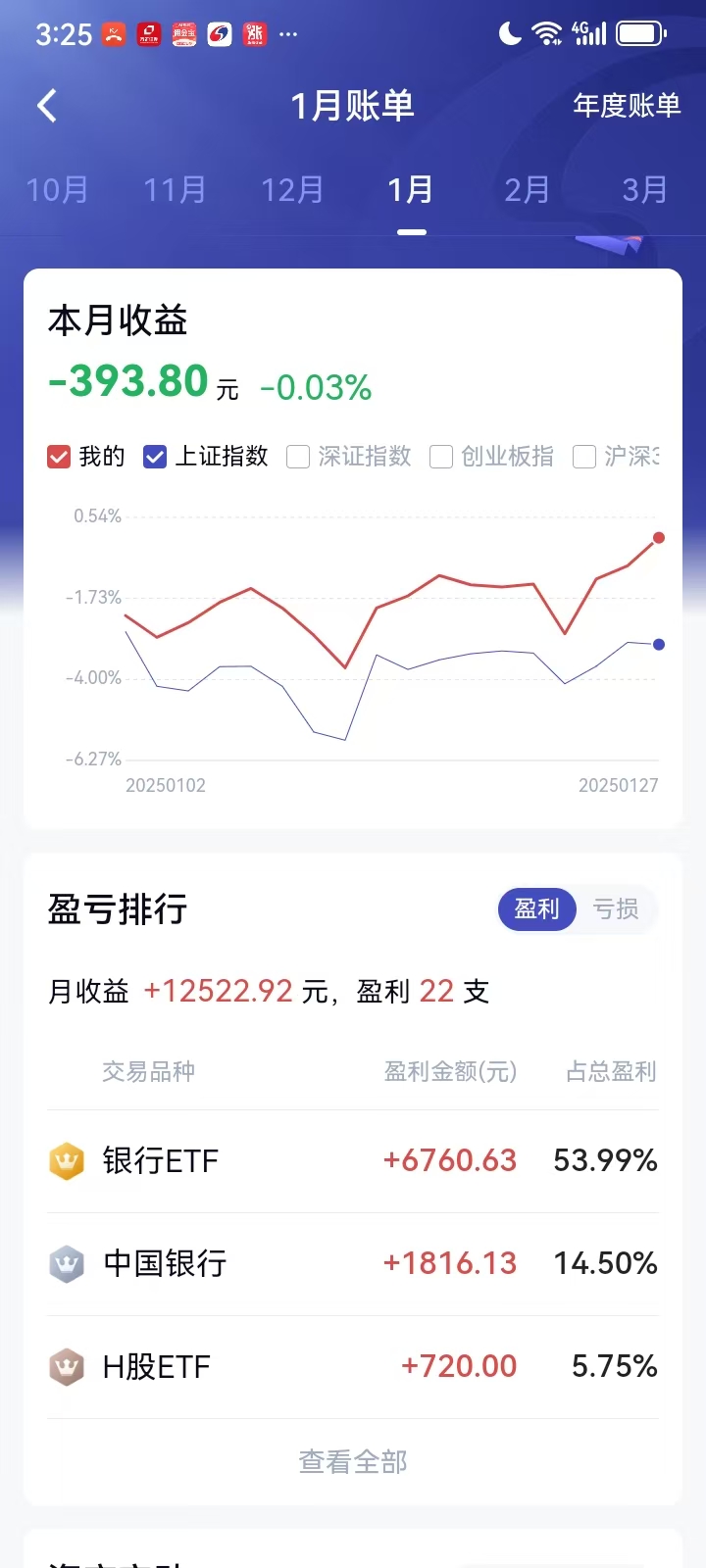706x1568 pixels.
Task: Enable the 创业板指 checkbox
Action: coord(441,457)
